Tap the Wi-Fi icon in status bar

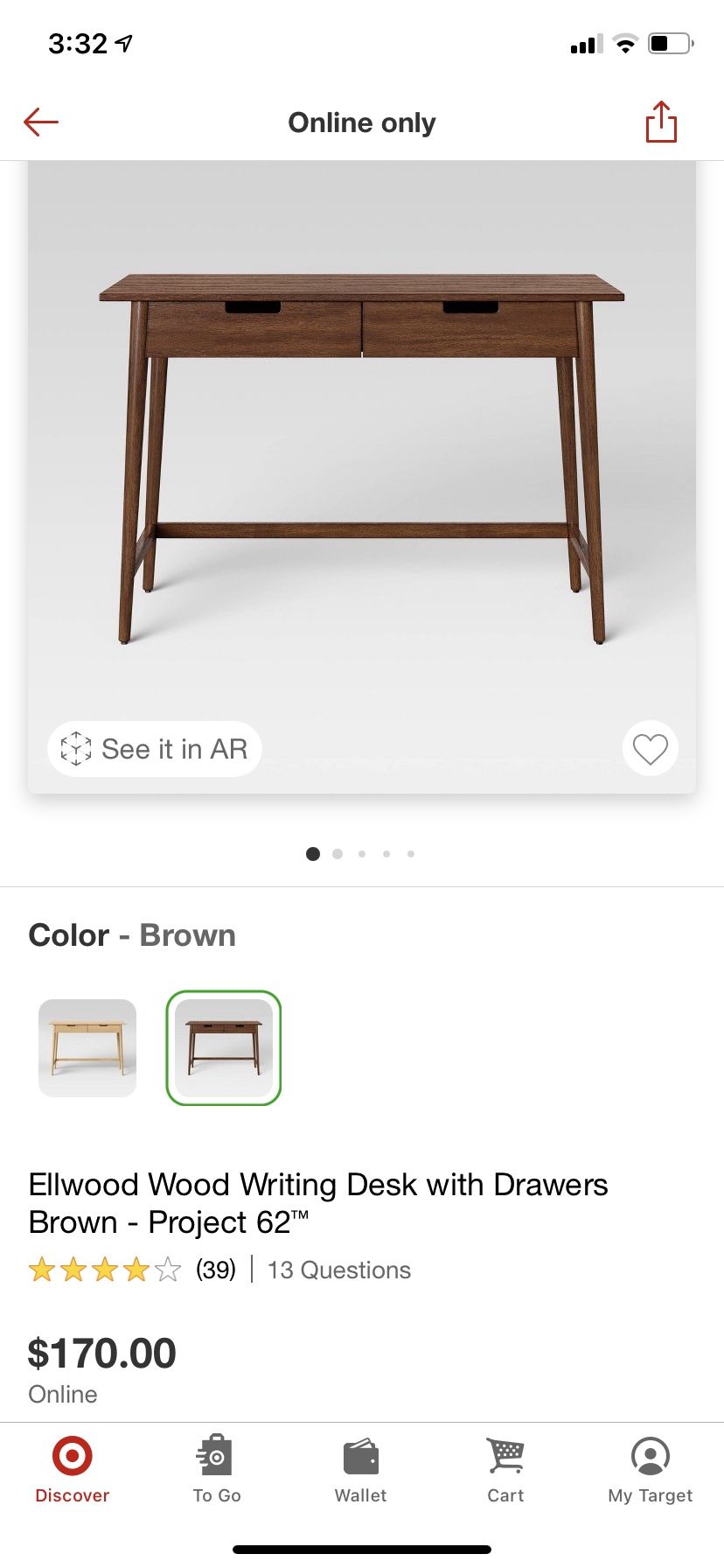(626, 43)
